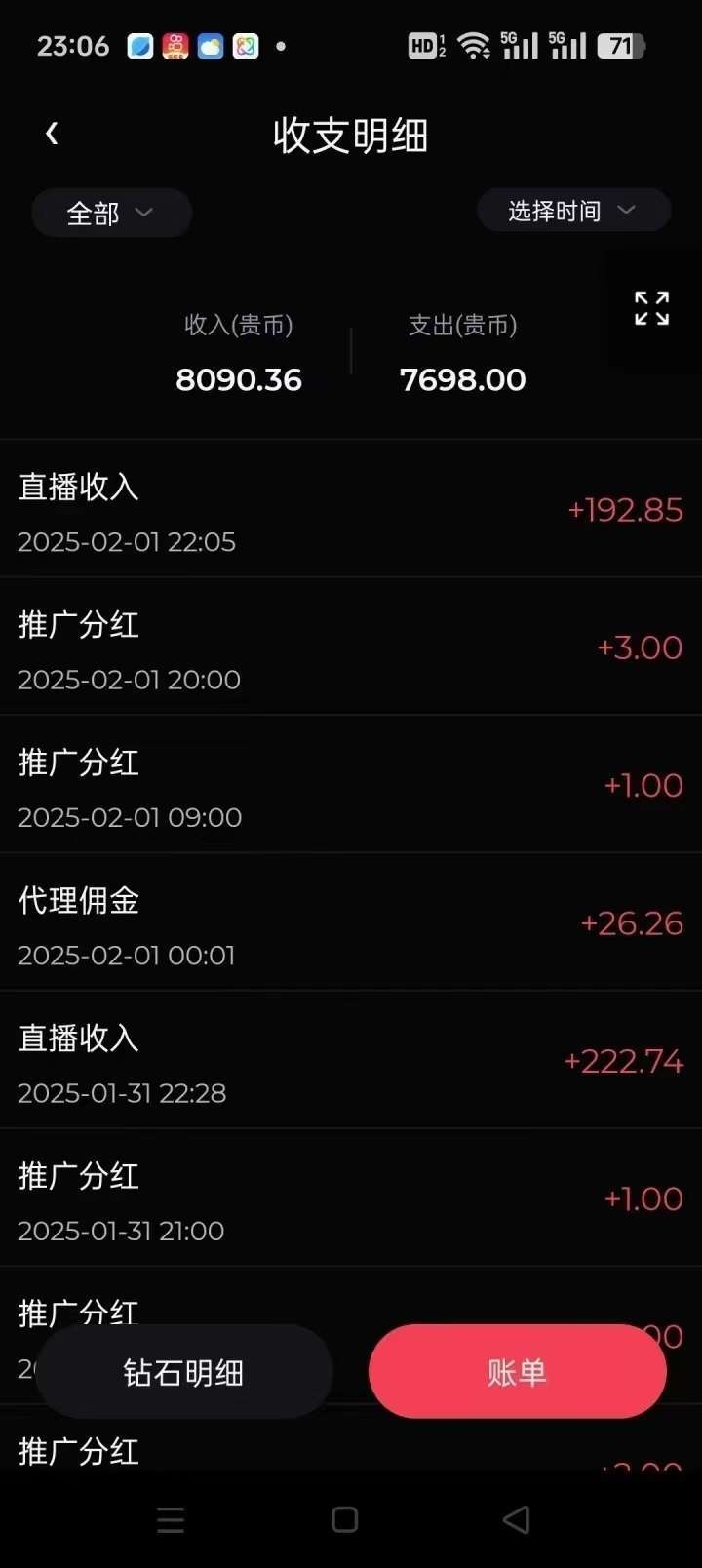This screenshot has width=702, height=1568.
Task: Select the 支出(贵币) column header
Action: tap(463, 325)
